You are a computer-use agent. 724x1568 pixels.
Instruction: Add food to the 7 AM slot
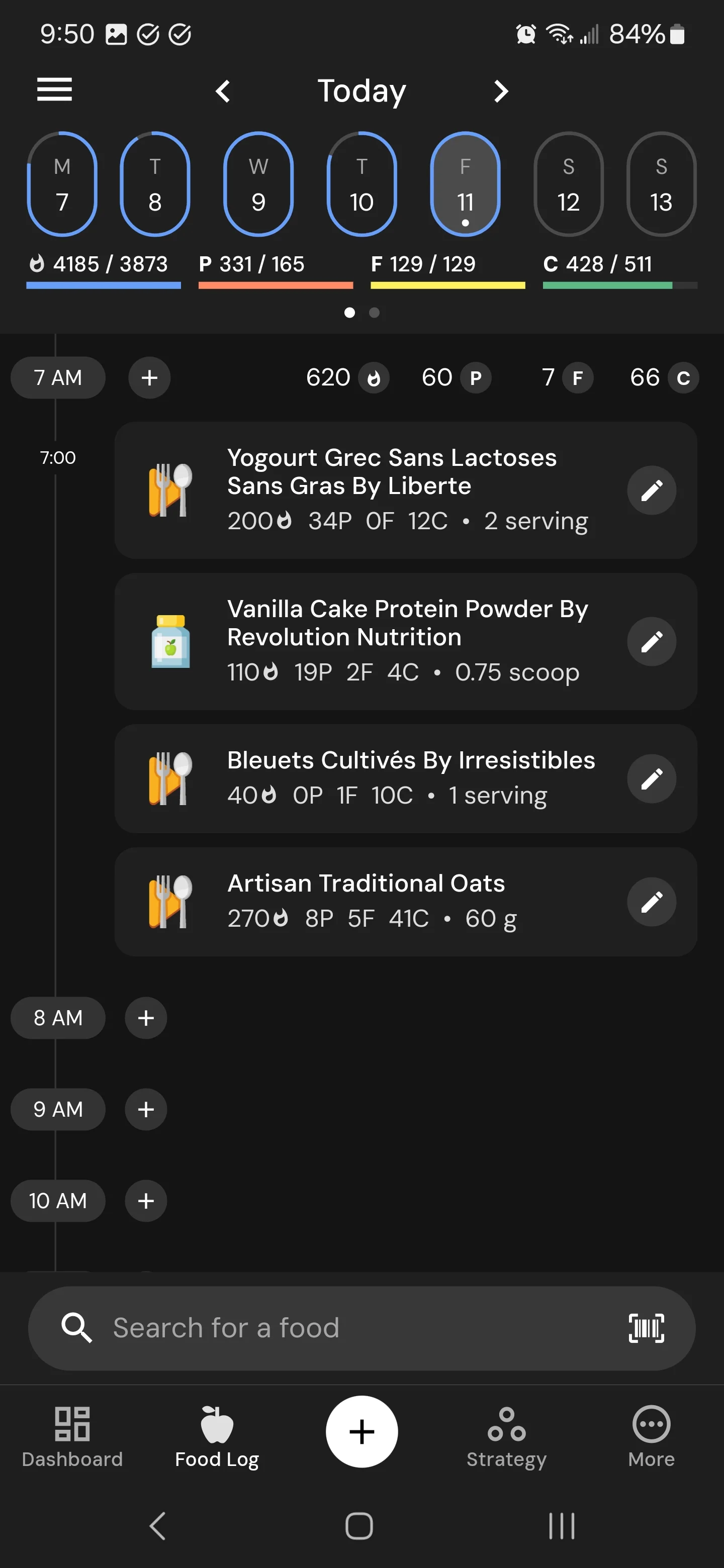pyautogui.click(x=149, y=377)
